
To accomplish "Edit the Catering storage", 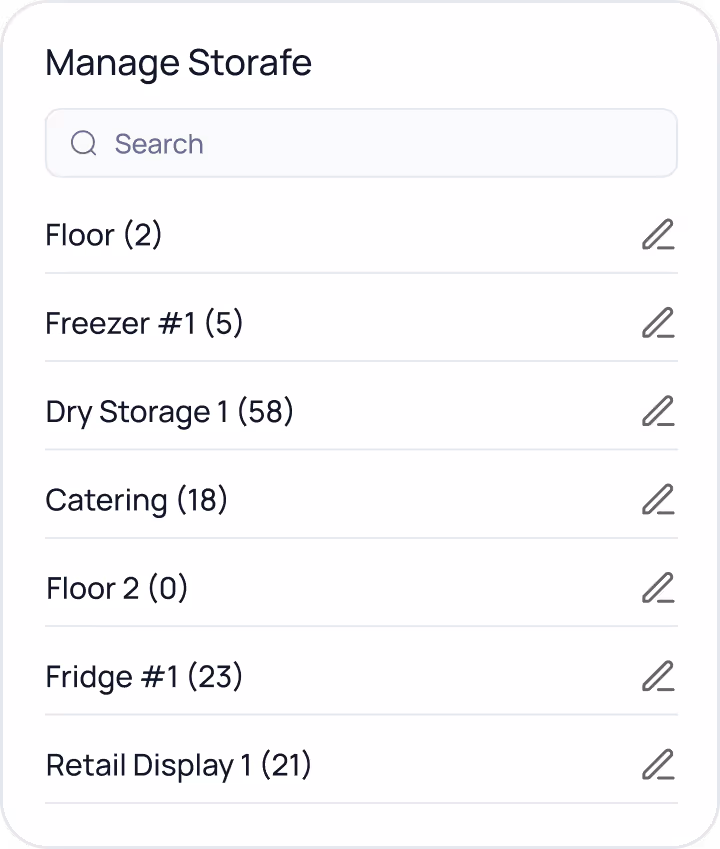I will tap(657, 499).
